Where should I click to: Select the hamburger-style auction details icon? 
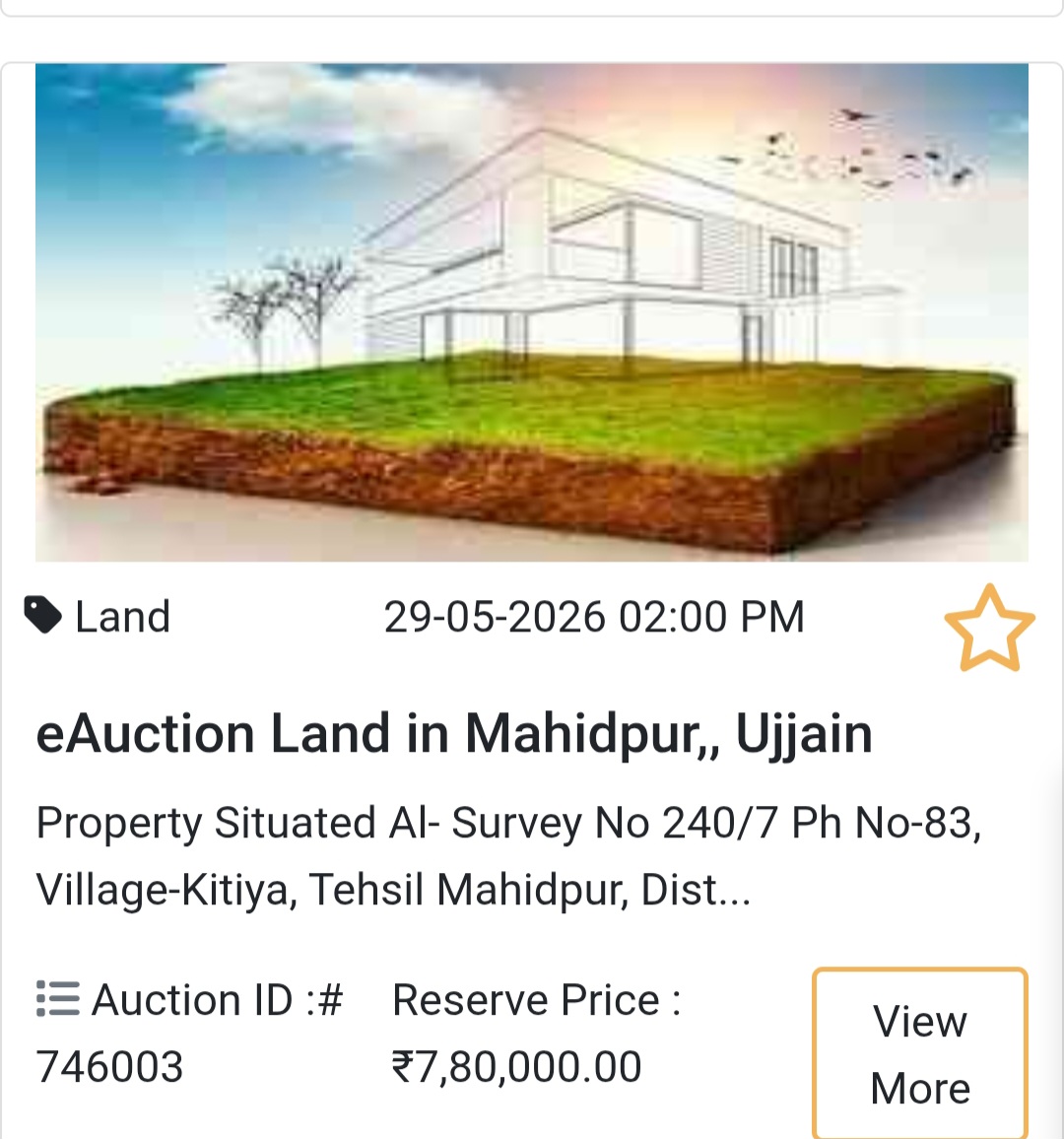point(57,999)
